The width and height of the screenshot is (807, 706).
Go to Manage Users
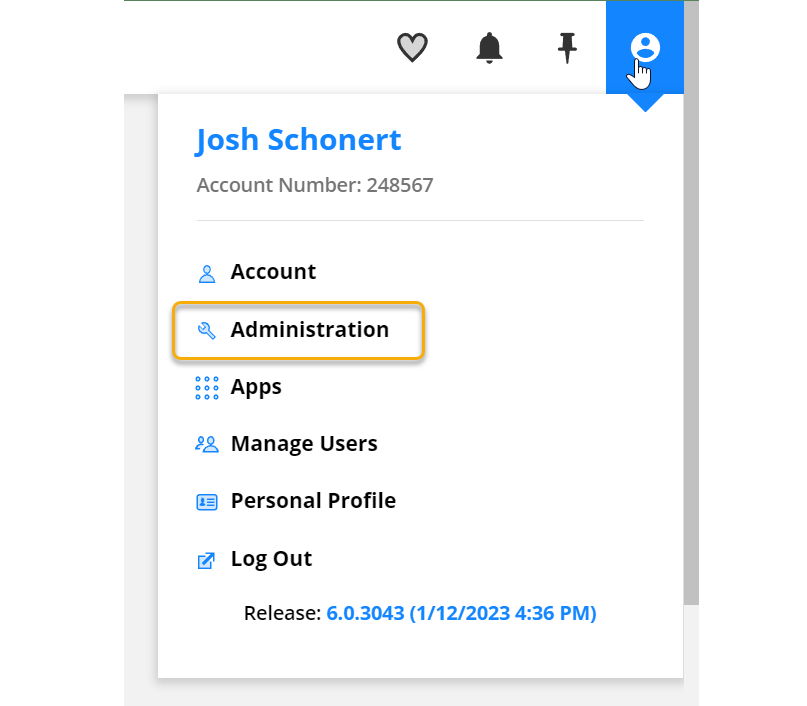tap(303, 444)
